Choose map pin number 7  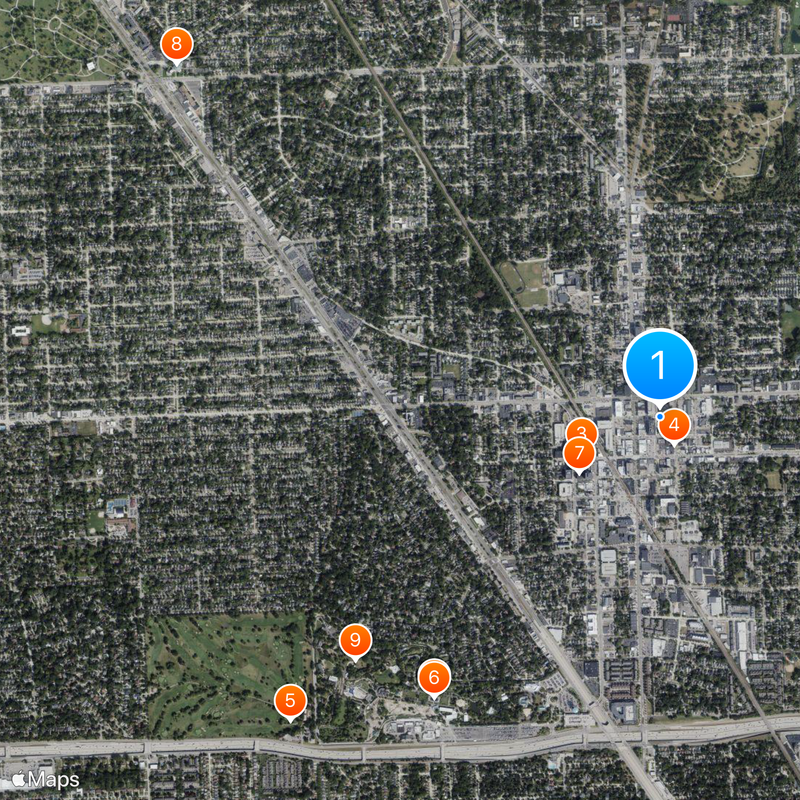(579, 453)
